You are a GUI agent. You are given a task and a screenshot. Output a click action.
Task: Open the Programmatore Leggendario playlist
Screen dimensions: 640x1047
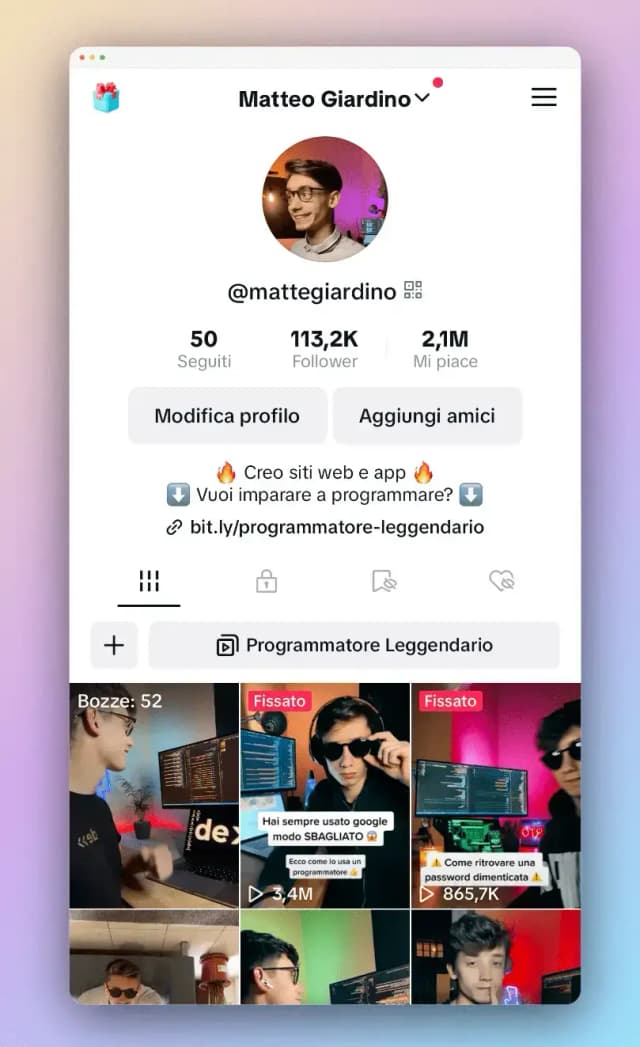coord(354,645)
